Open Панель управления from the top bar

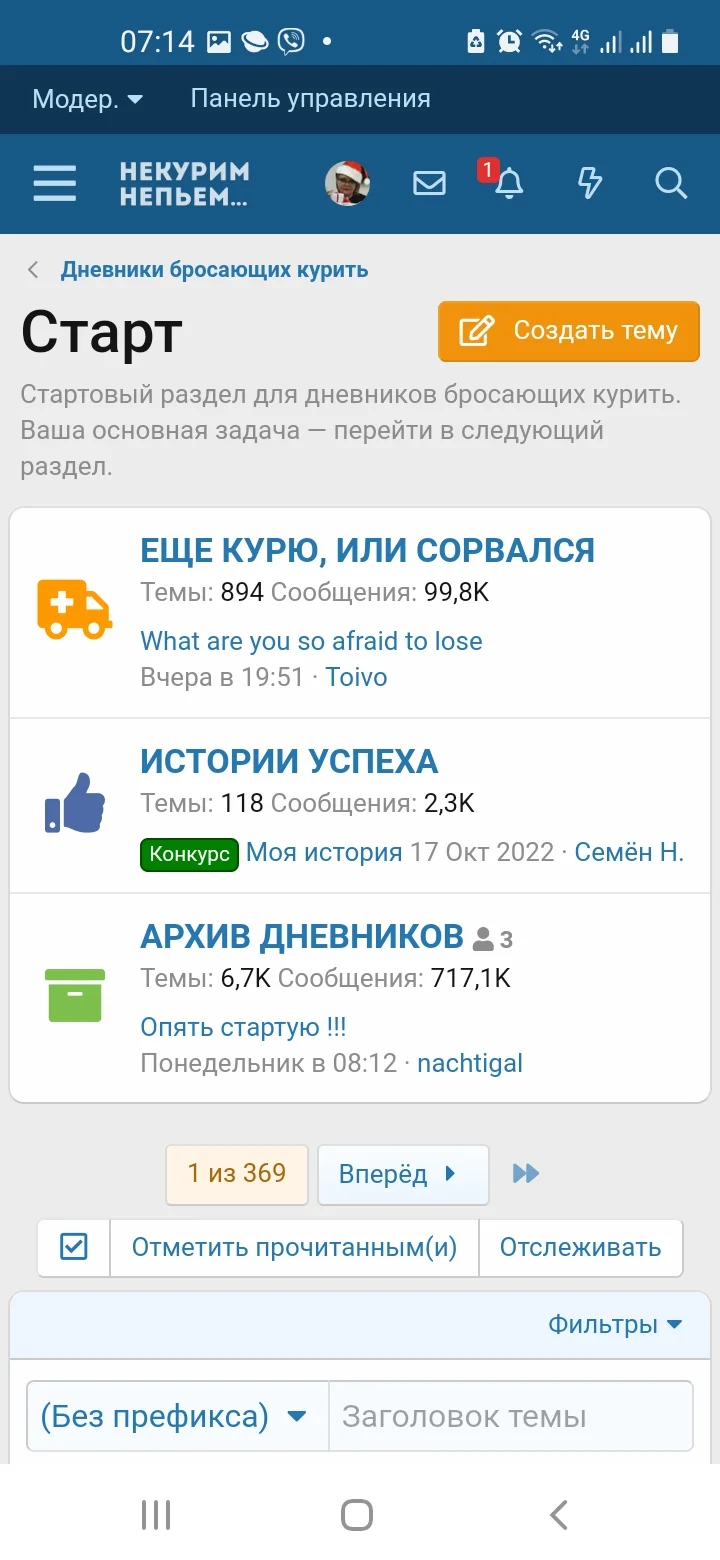(311, 99)
